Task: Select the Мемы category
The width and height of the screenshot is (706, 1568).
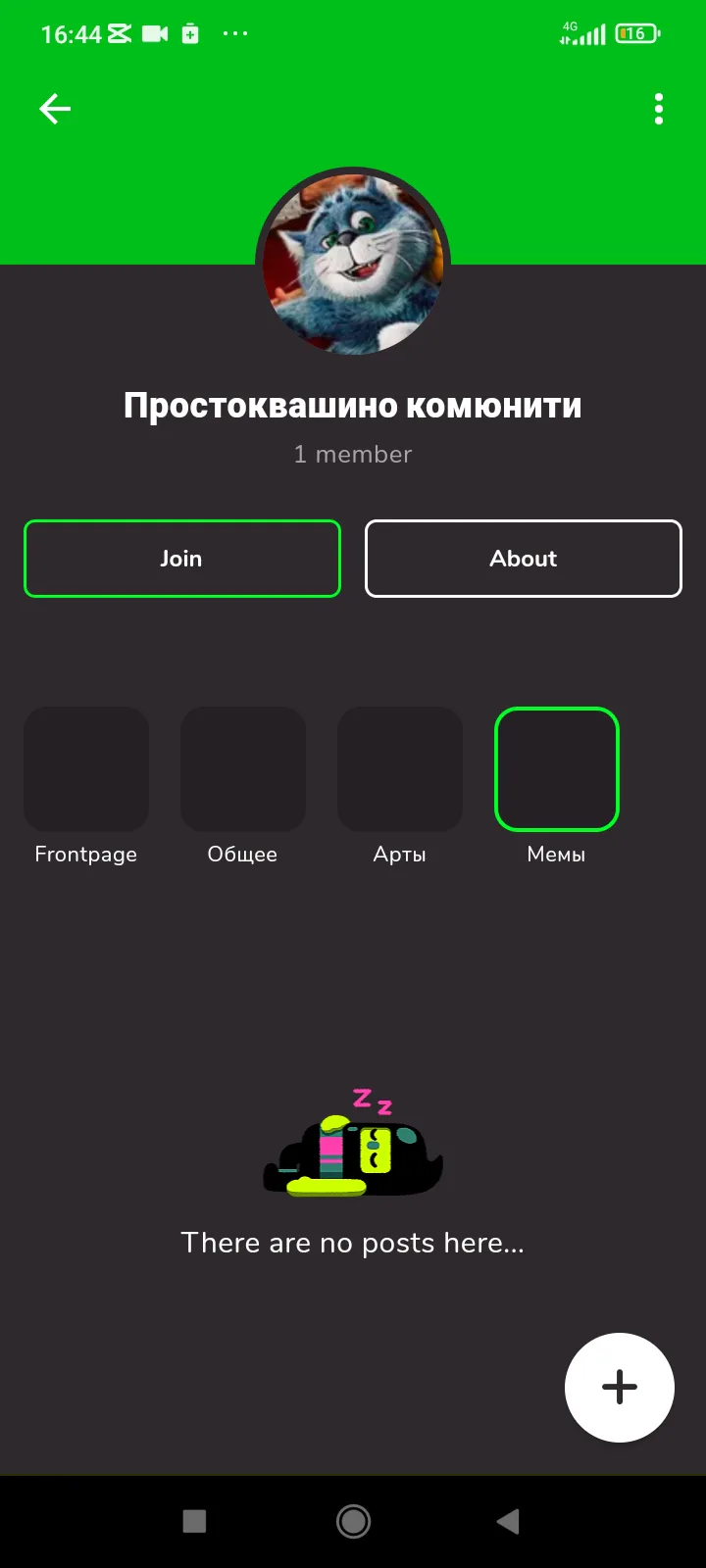Action: click(x=557, y=770)
